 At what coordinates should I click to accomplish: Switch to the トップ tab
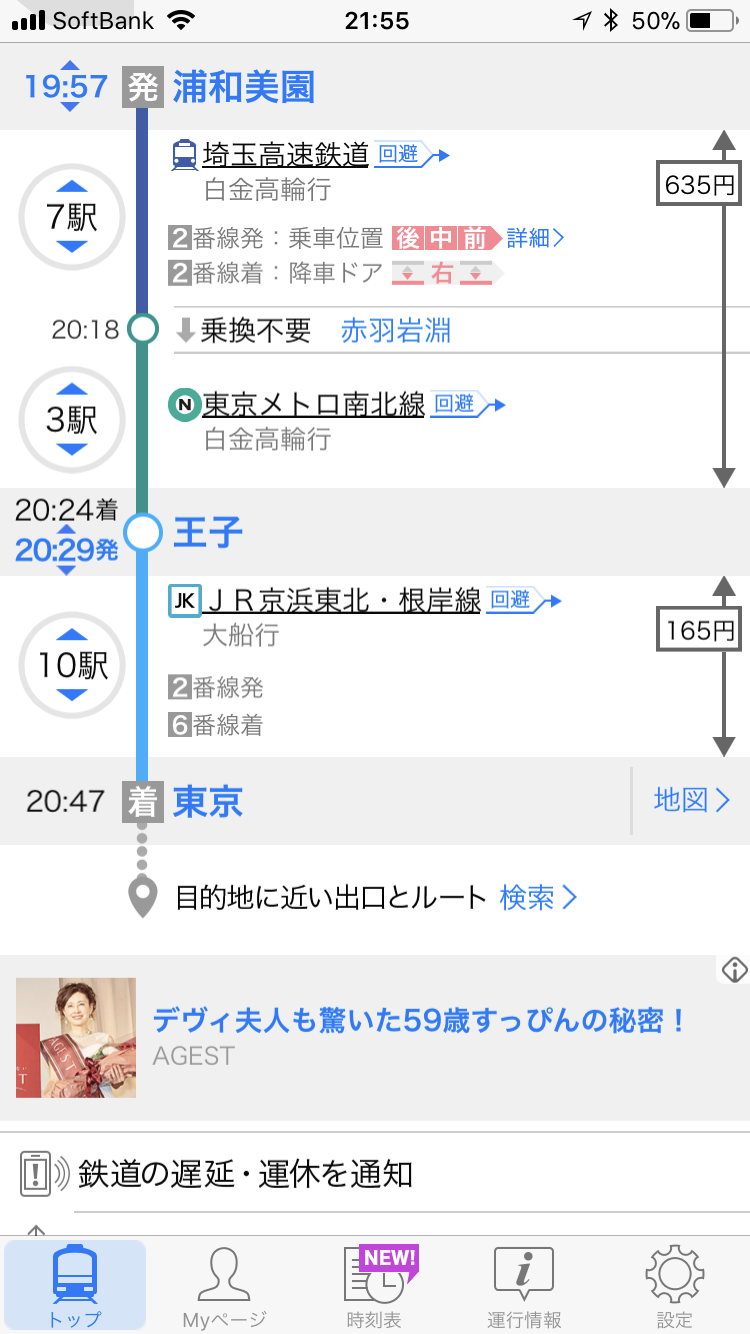(x=75, y=1287)
